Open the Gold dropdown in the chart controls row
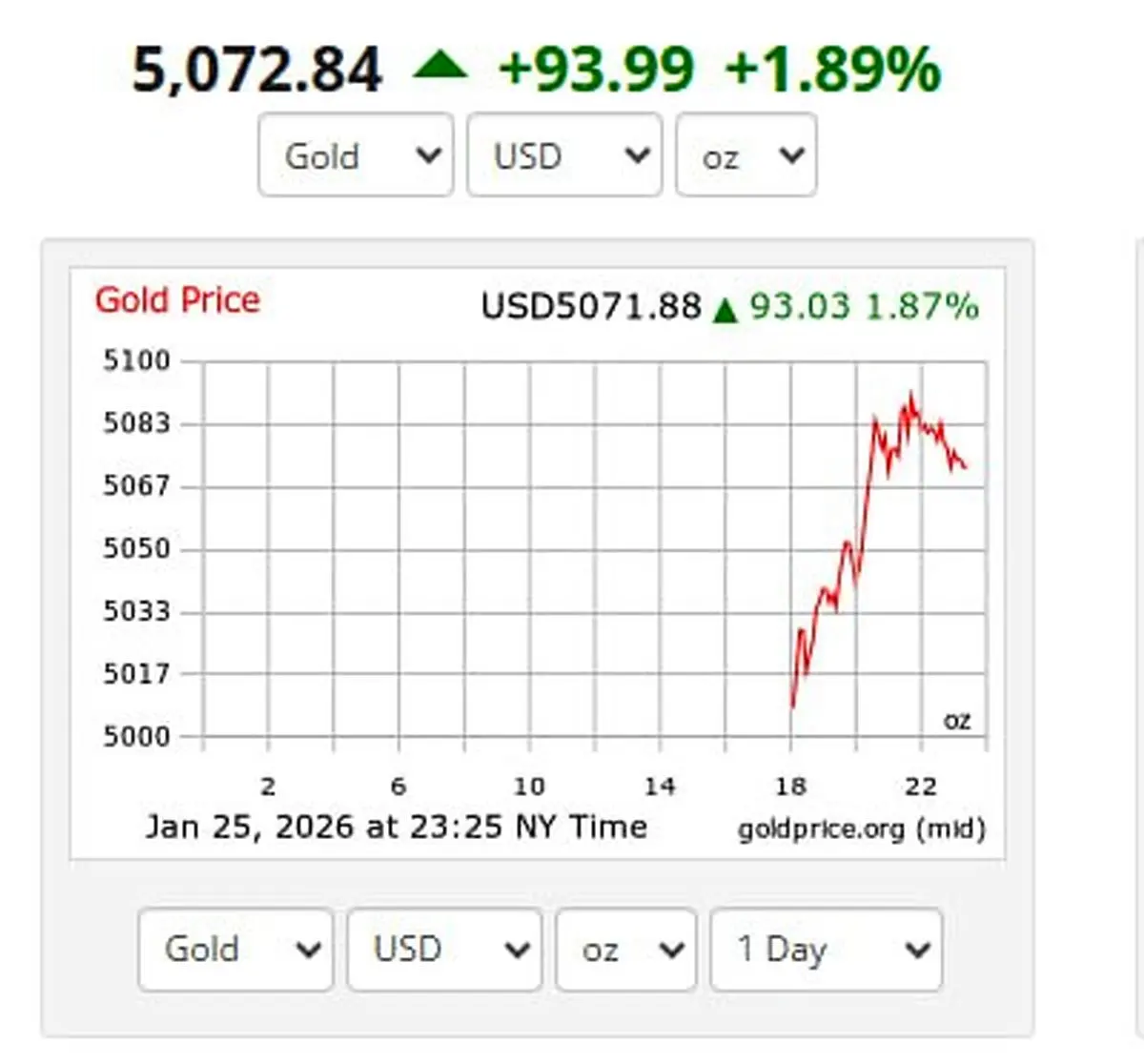Image resolution: width=1144 pixels, height=1064 pixels. pos(235,950)
